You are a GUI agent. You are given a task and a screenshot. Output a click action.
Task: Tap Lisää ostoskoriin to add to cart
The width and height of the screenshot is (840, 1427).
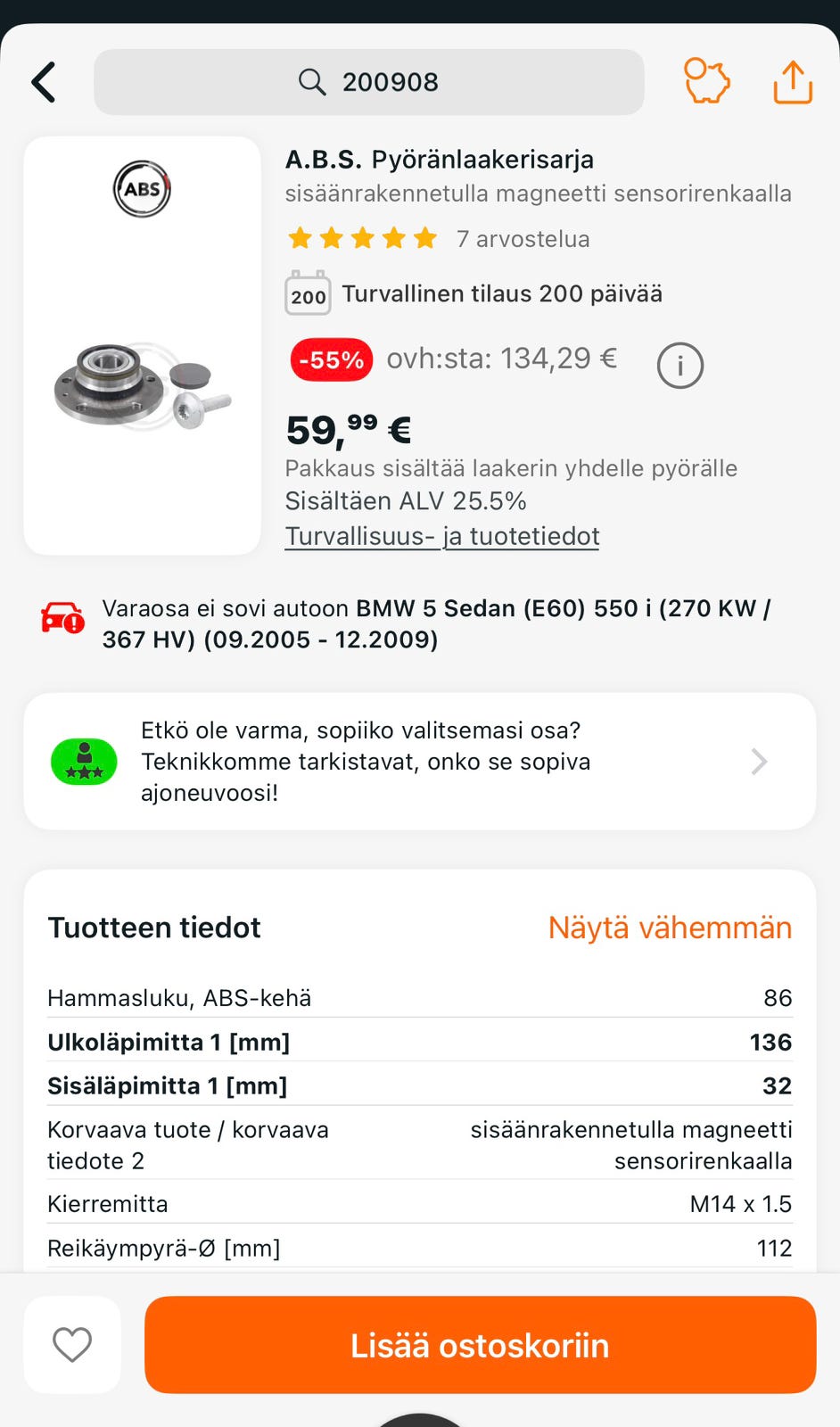coord(480,1345)
